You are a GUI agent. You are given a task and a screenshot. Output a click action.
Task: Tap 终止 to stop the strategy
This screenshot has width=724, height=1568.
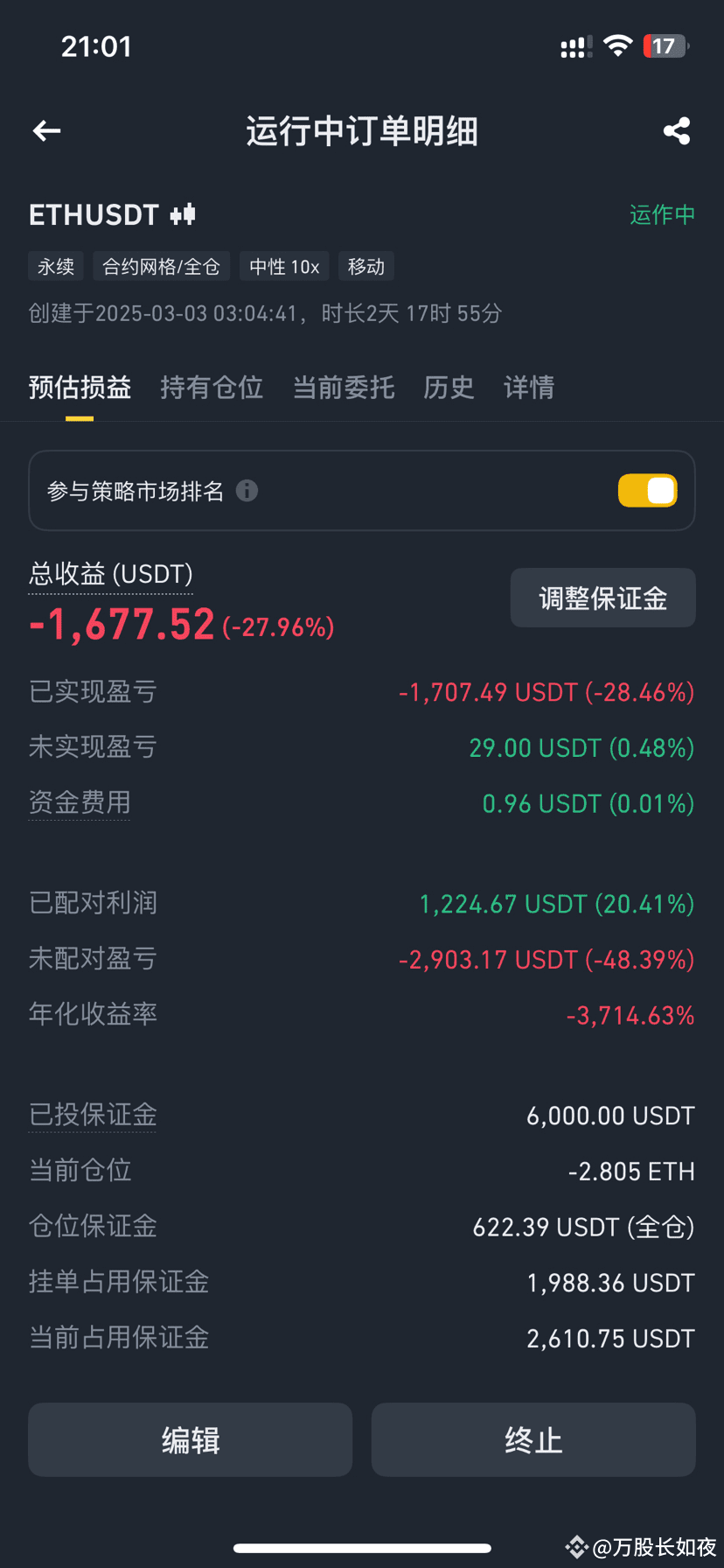[533, 1440]
